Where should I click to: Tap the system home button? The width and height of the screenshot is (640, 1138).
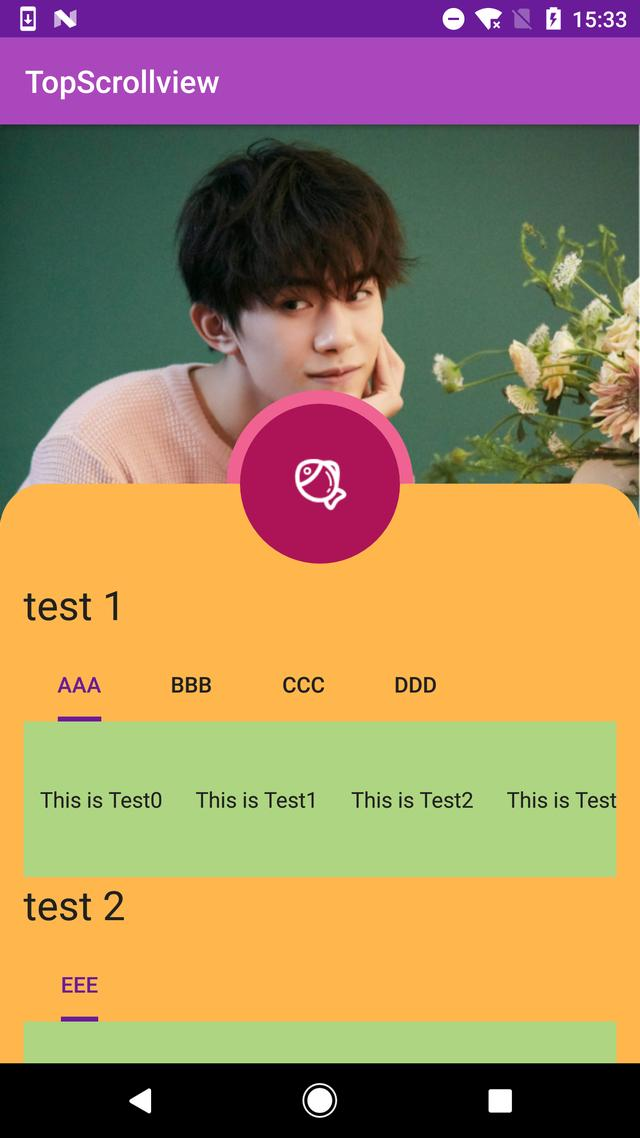320,1101
